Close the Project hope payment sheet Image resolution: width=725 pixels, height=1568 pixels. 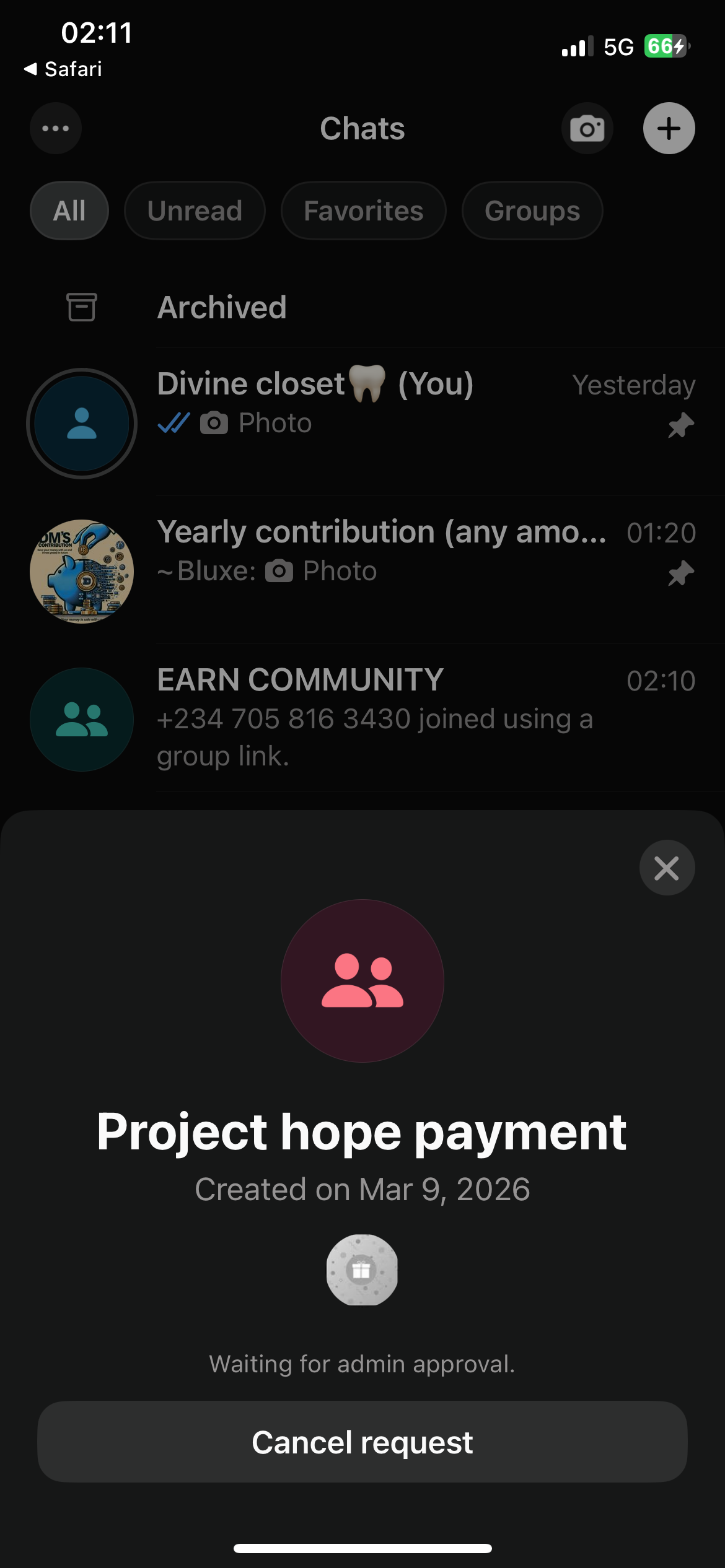pyautogui.click(x=667, y=868)
